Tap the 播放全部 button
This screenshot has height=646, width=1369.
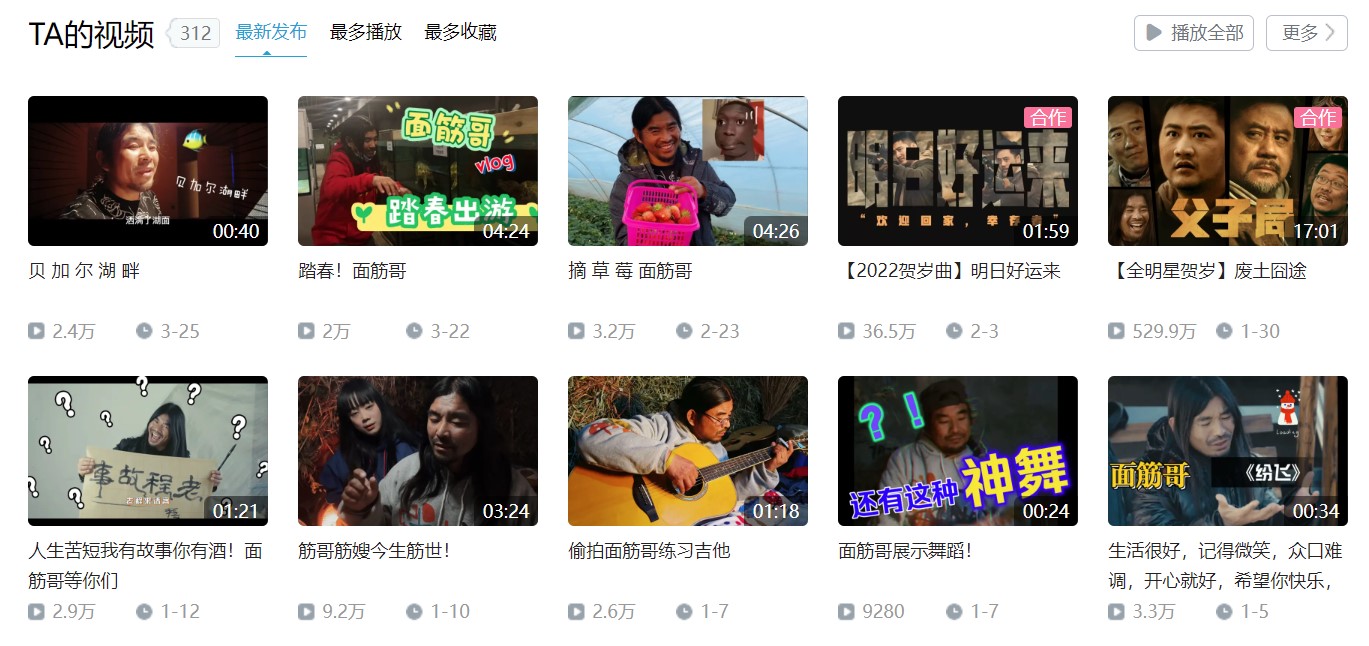(x=1193, y=33)
